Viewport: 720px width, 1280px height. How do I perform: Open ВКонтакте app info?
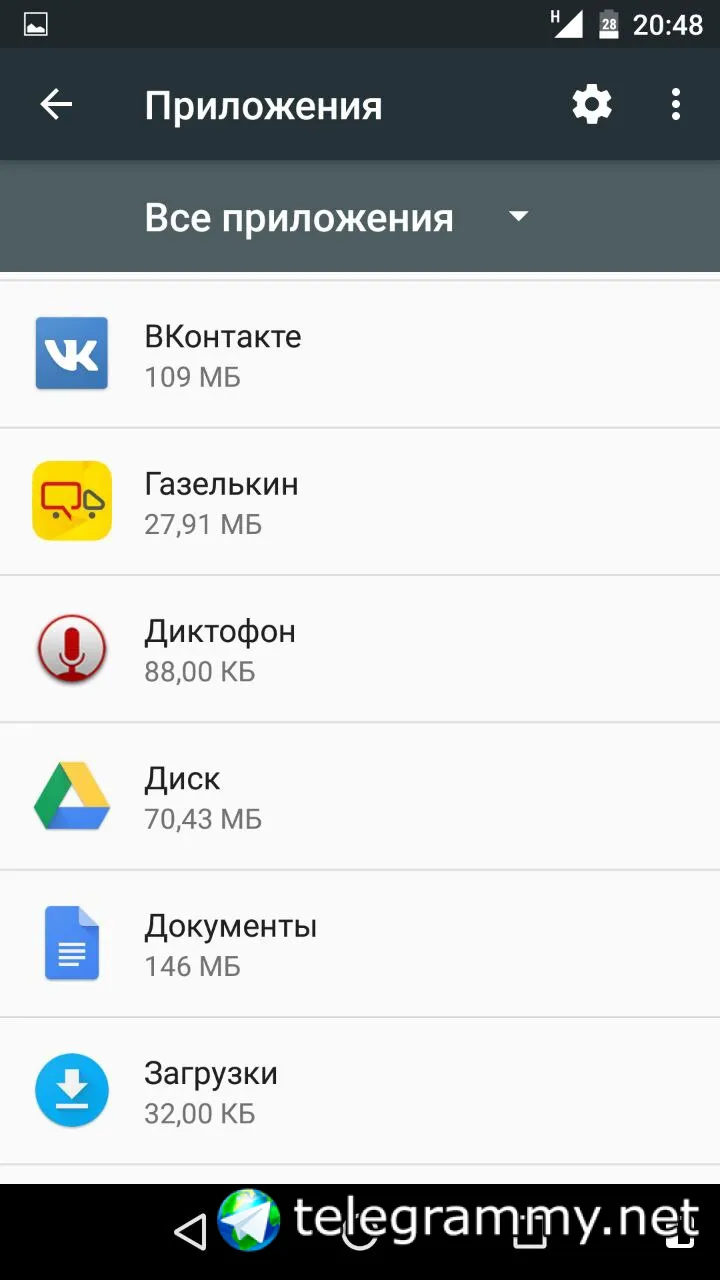[x=360, y=355]
